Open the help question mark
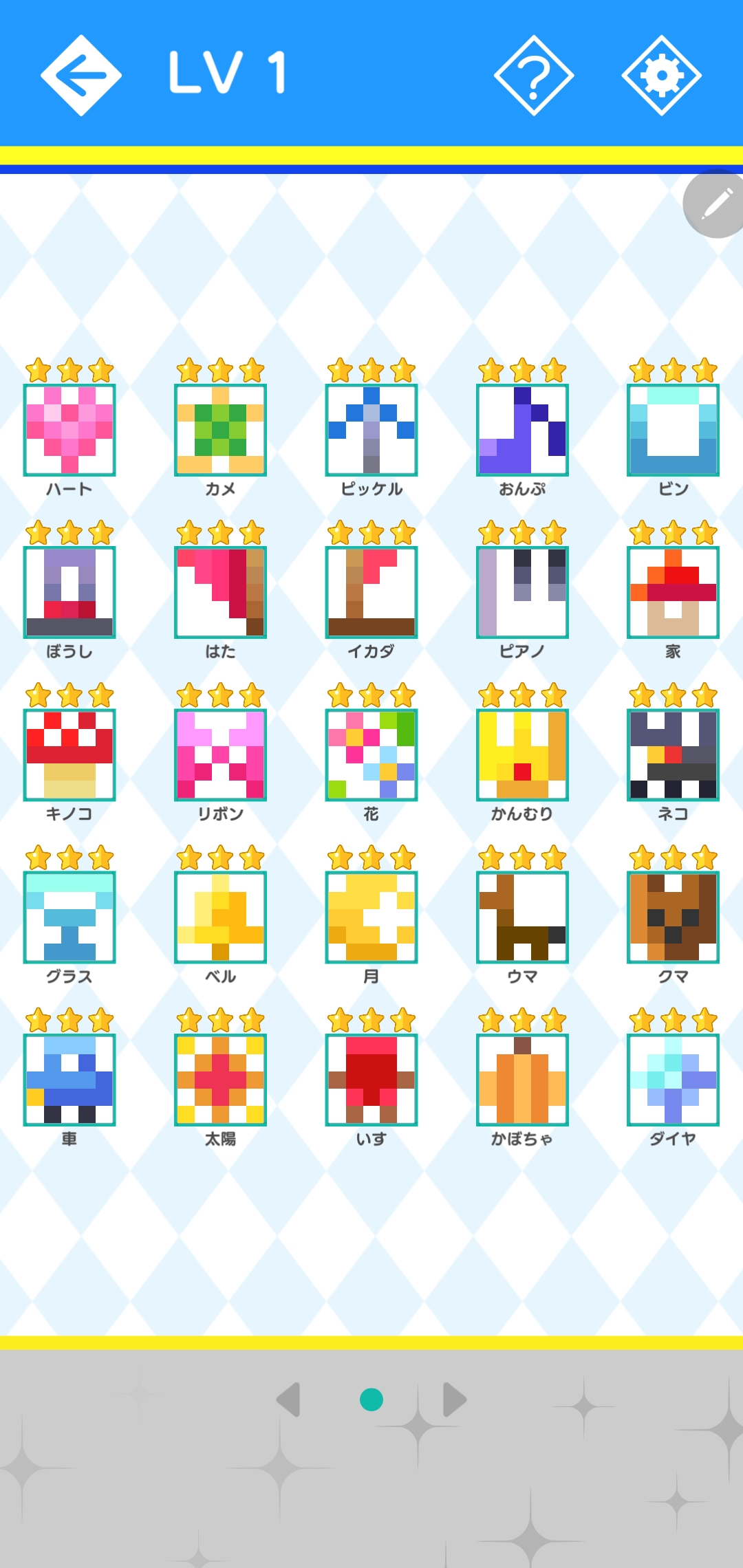 coord(534,75)
